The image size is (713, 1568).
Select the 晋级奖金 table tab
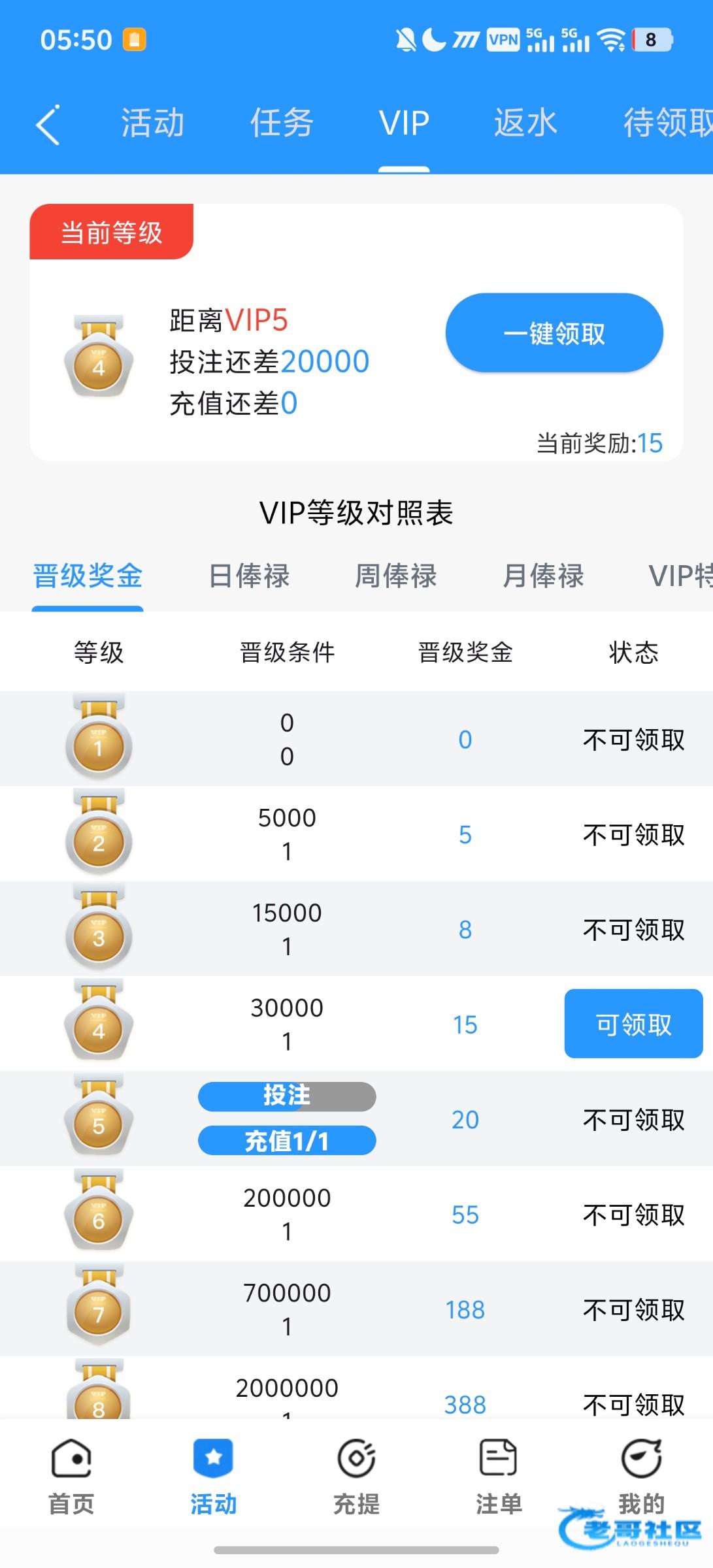click(x=88, y=576)
